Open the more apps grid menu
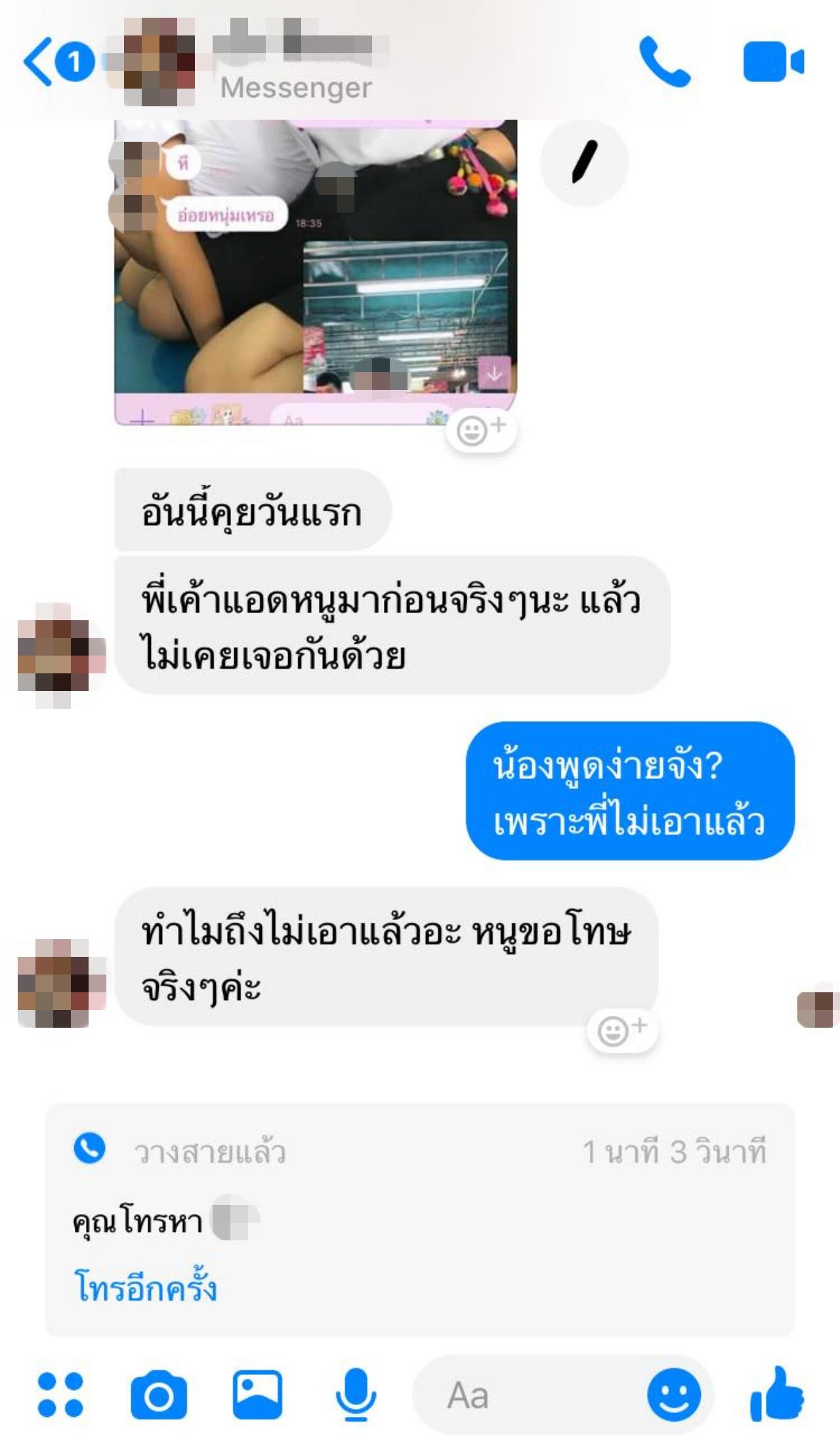Screen dimensions: 840x1453 [60, 1395]
